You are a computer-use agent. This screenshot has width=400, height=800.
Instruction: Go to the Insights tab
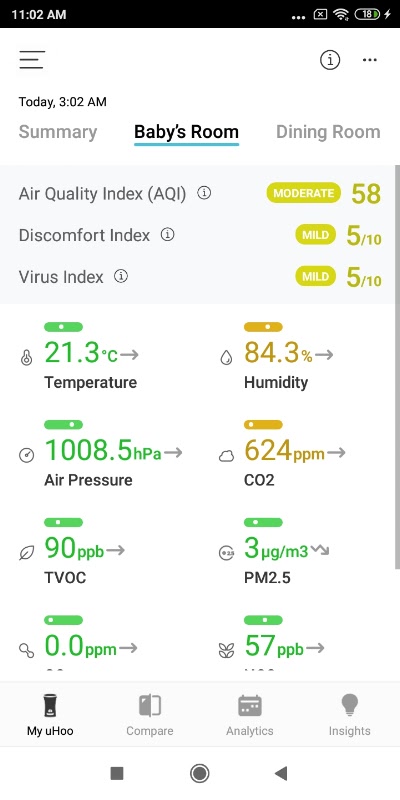(349, 715)
